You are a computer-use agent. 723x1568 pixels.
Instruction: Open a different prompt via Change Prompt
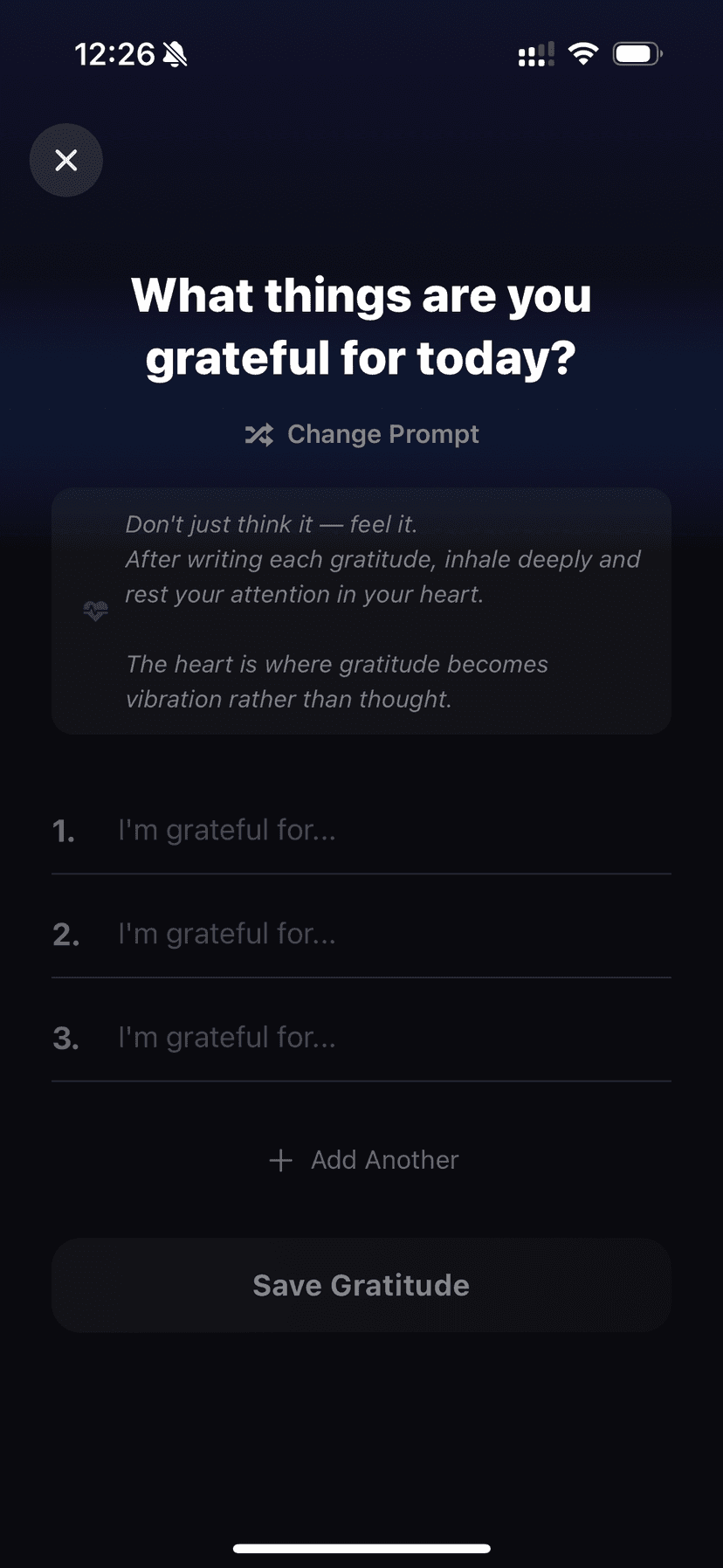point(383,434)
